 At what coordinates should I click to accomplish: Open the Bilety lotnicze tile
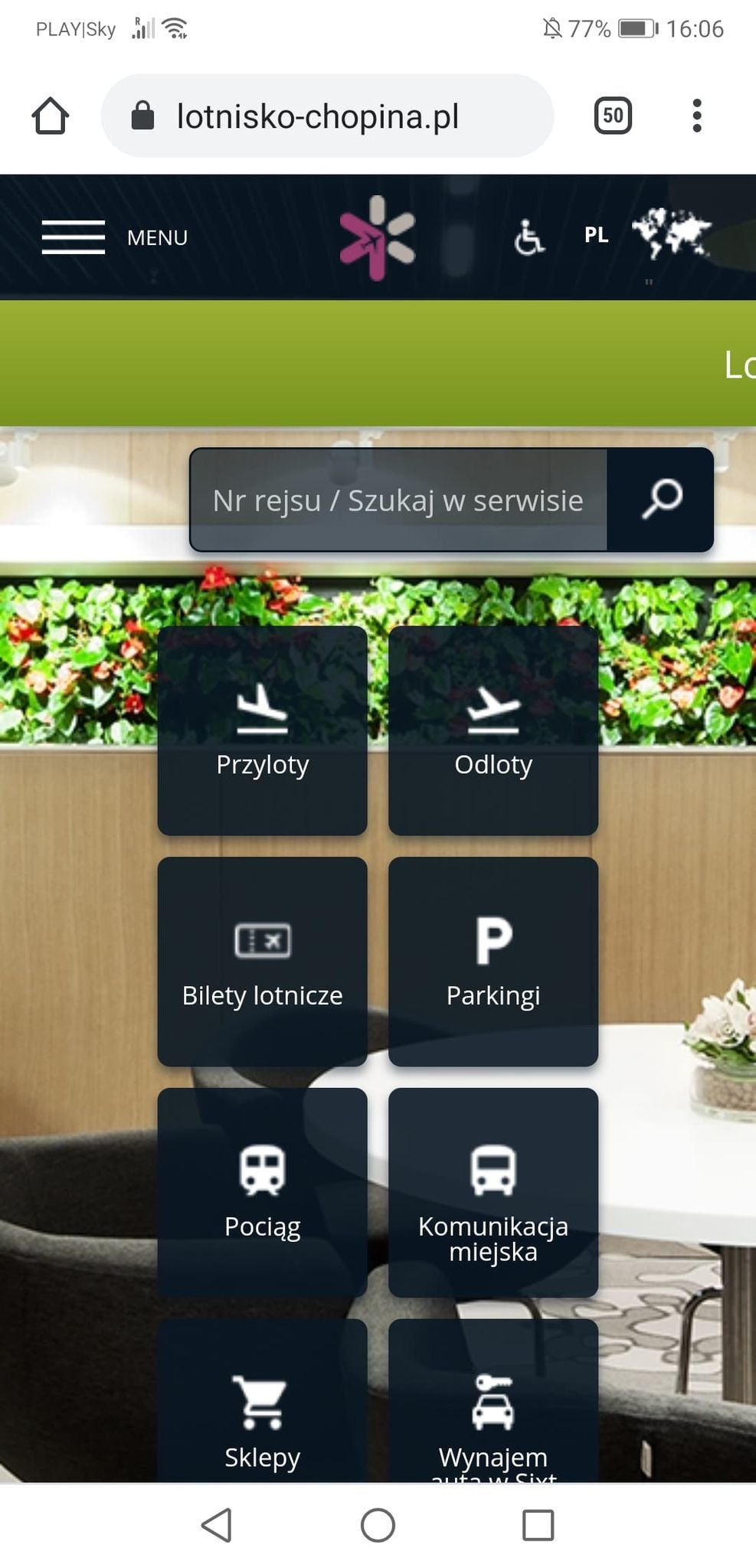[262, 962]
